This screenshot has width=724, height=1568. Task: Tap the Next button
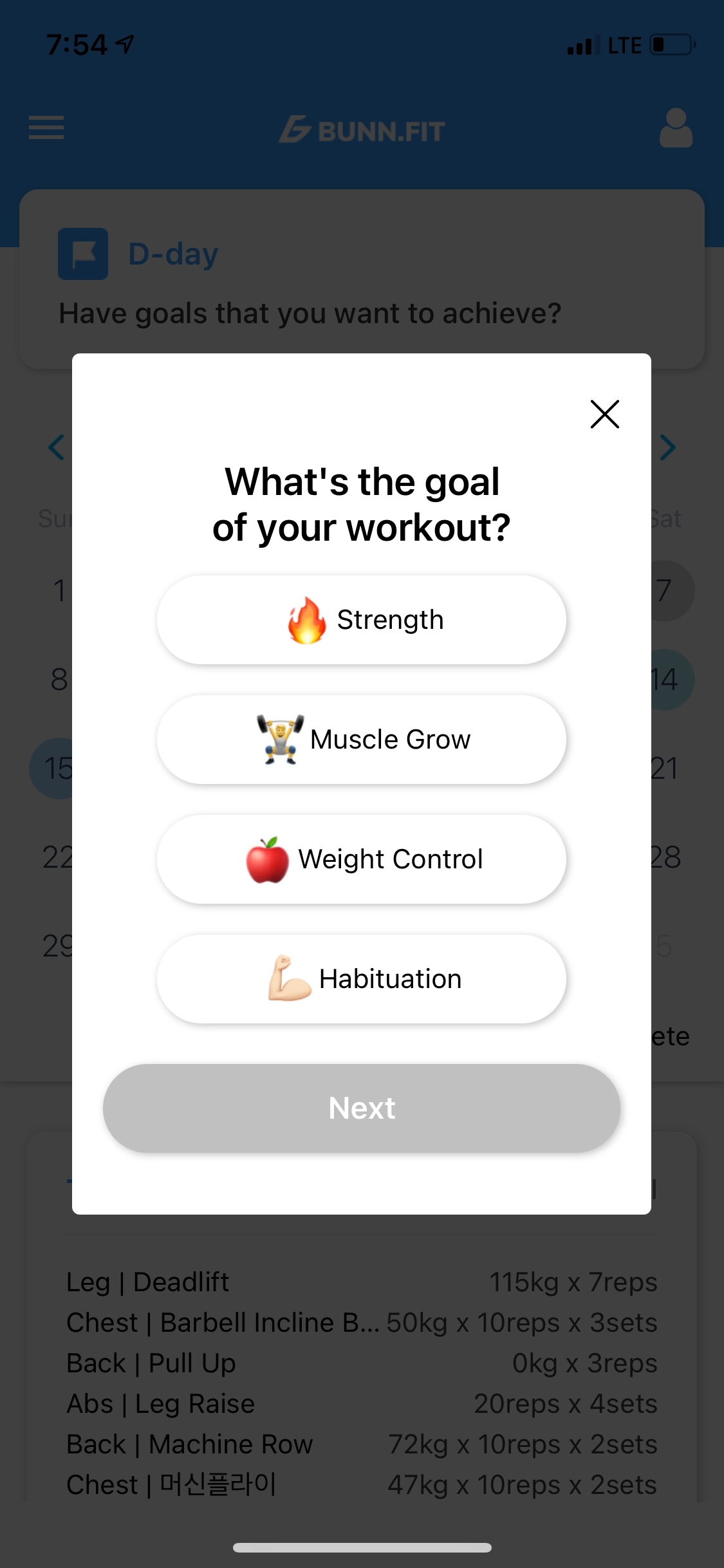(x=362, y=1108)
